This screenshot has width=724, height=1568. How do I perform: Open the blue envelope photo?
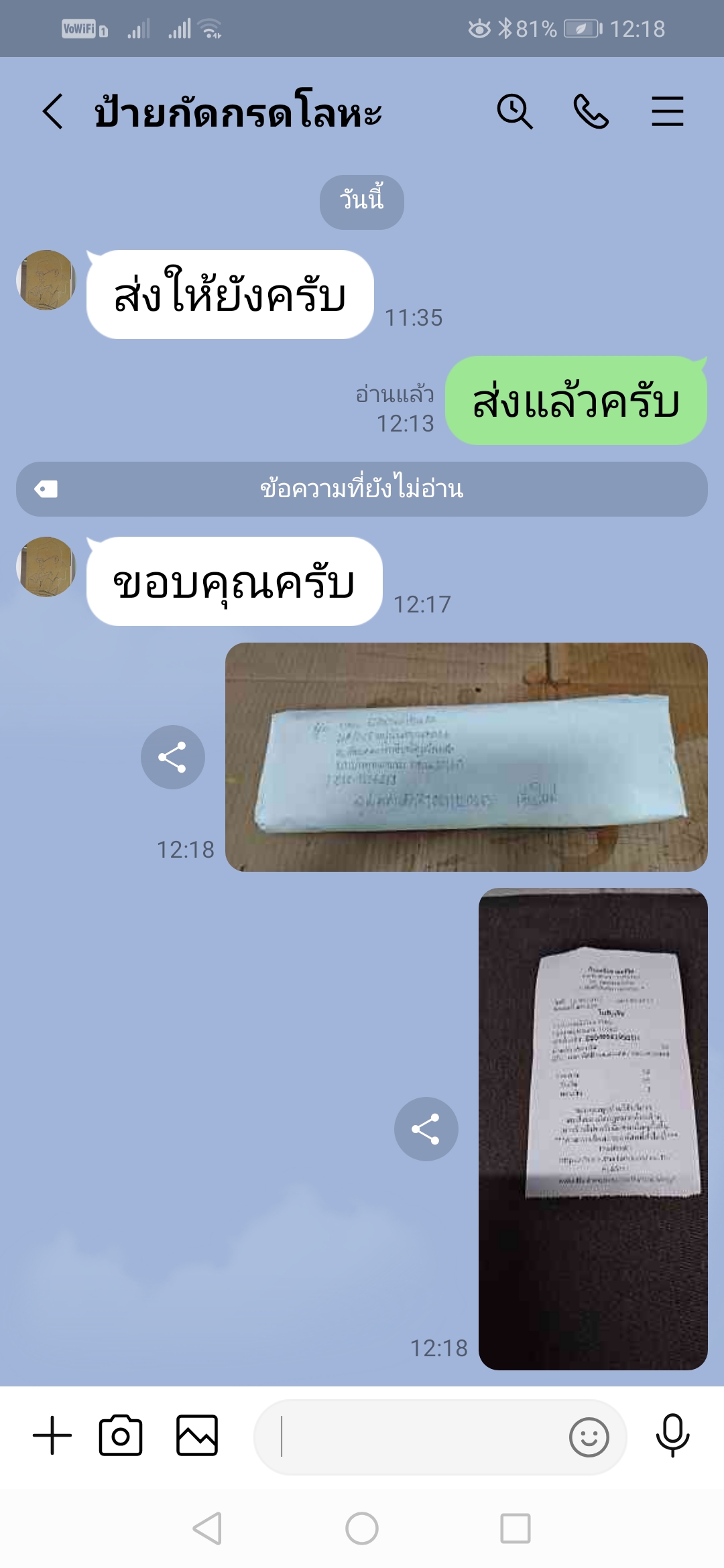pyautogui.click(x=466, y=757)
